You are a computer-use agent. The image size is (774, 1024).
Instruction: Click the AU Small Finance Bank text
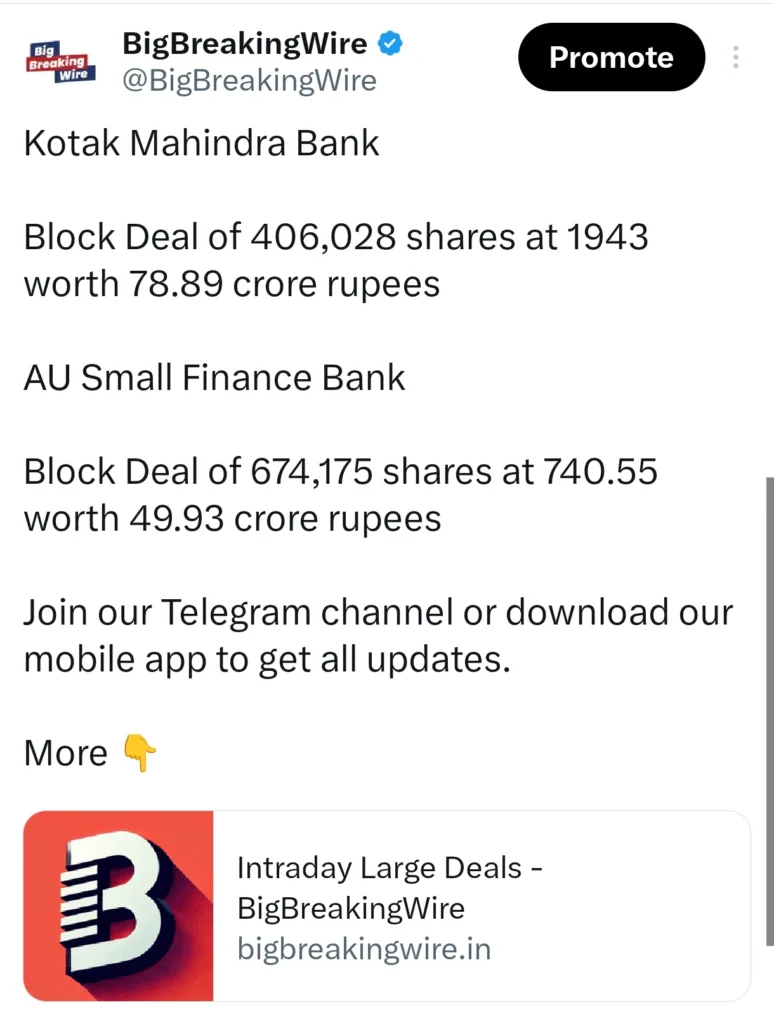tap(214, 378)
